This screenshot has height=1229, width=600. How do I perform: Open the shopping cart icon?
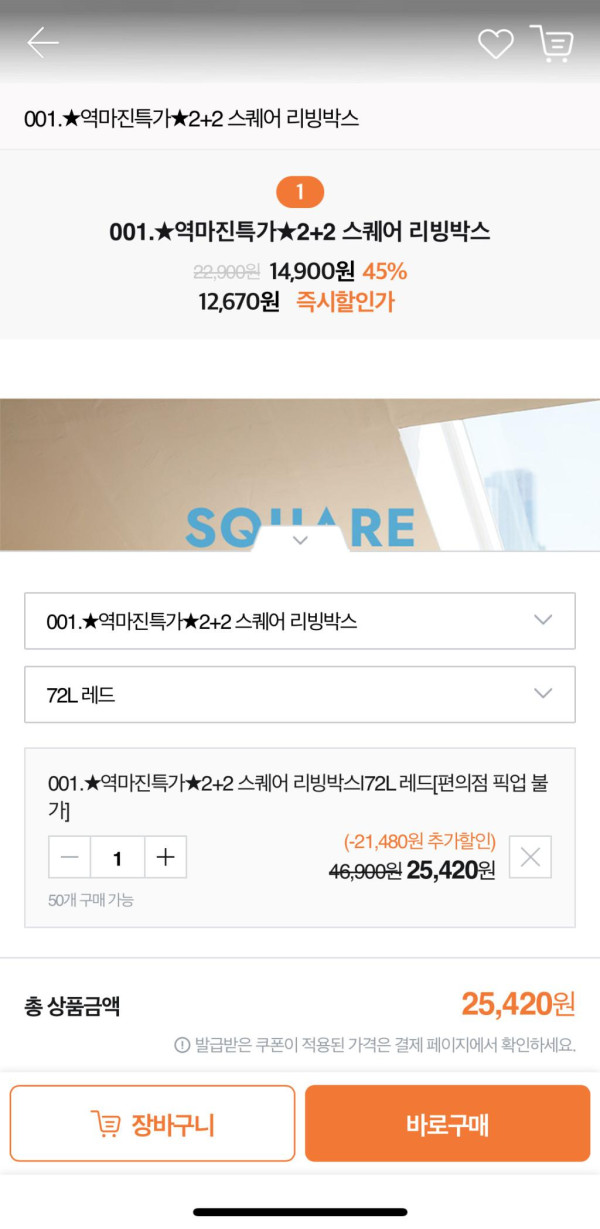pos(551,44)
